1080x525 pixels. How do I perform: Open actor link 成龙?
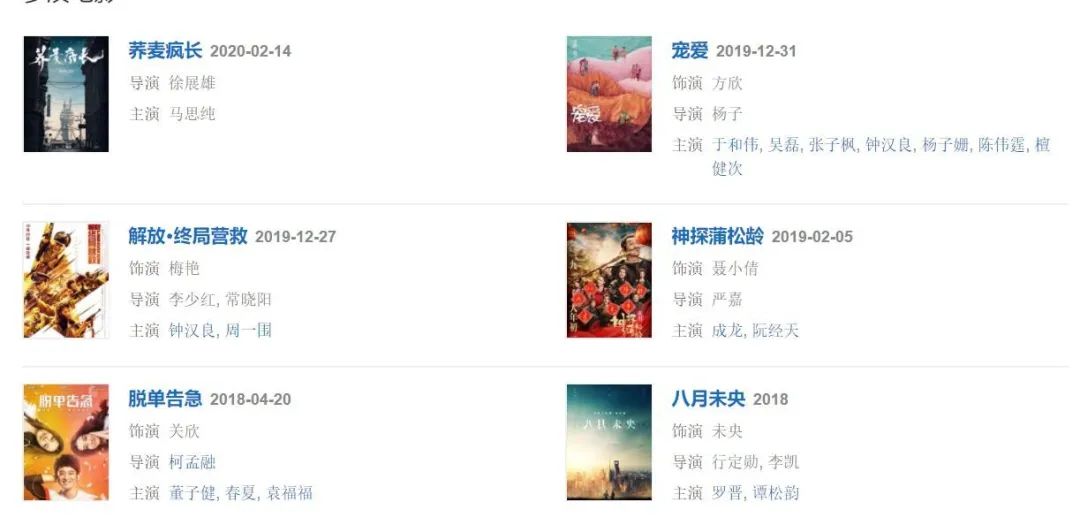tap(727, 330)
